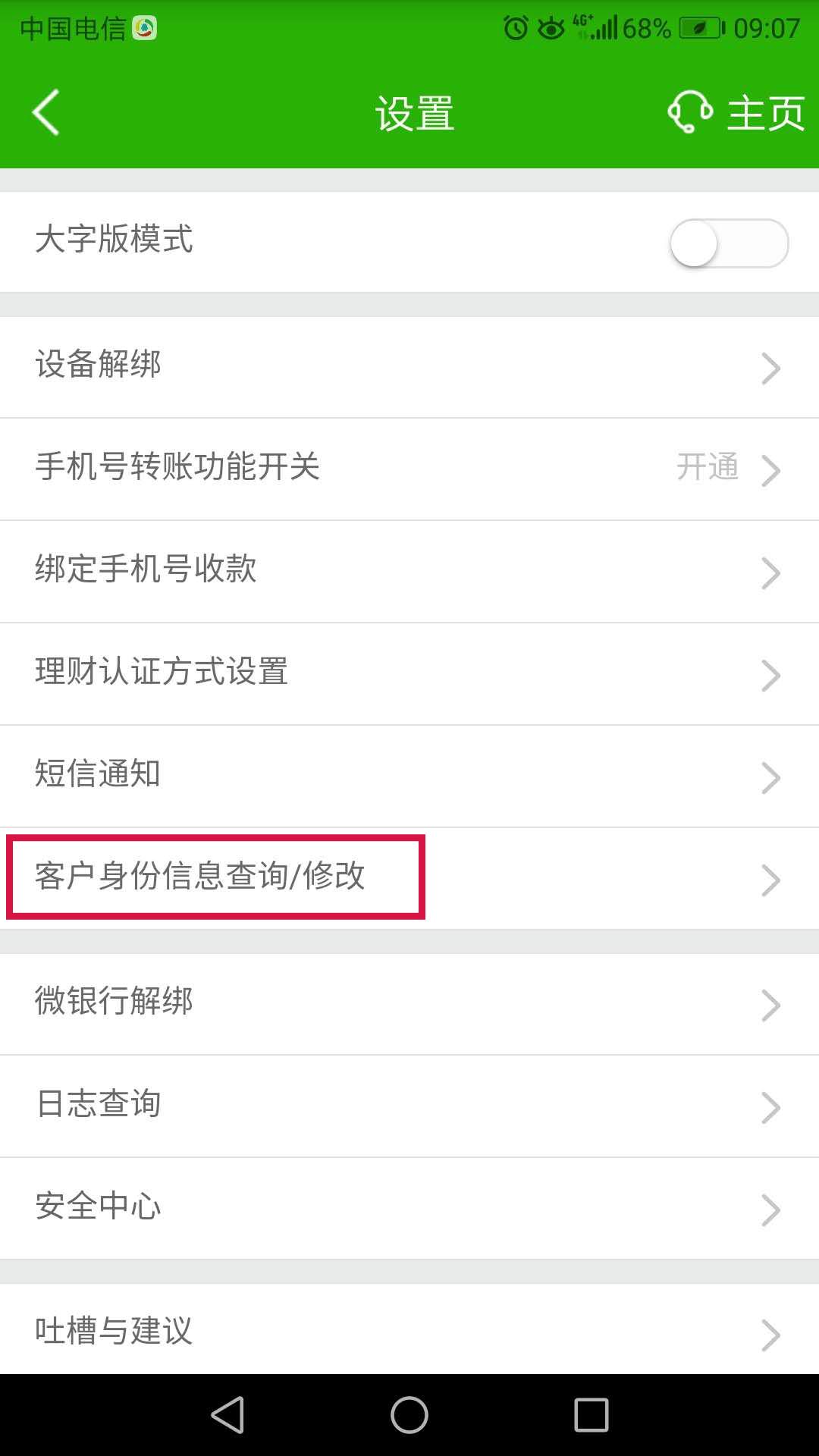Open 绑定手机号收款 row
The height and width of the screenshot is (1456, 819).
[409, 571]
